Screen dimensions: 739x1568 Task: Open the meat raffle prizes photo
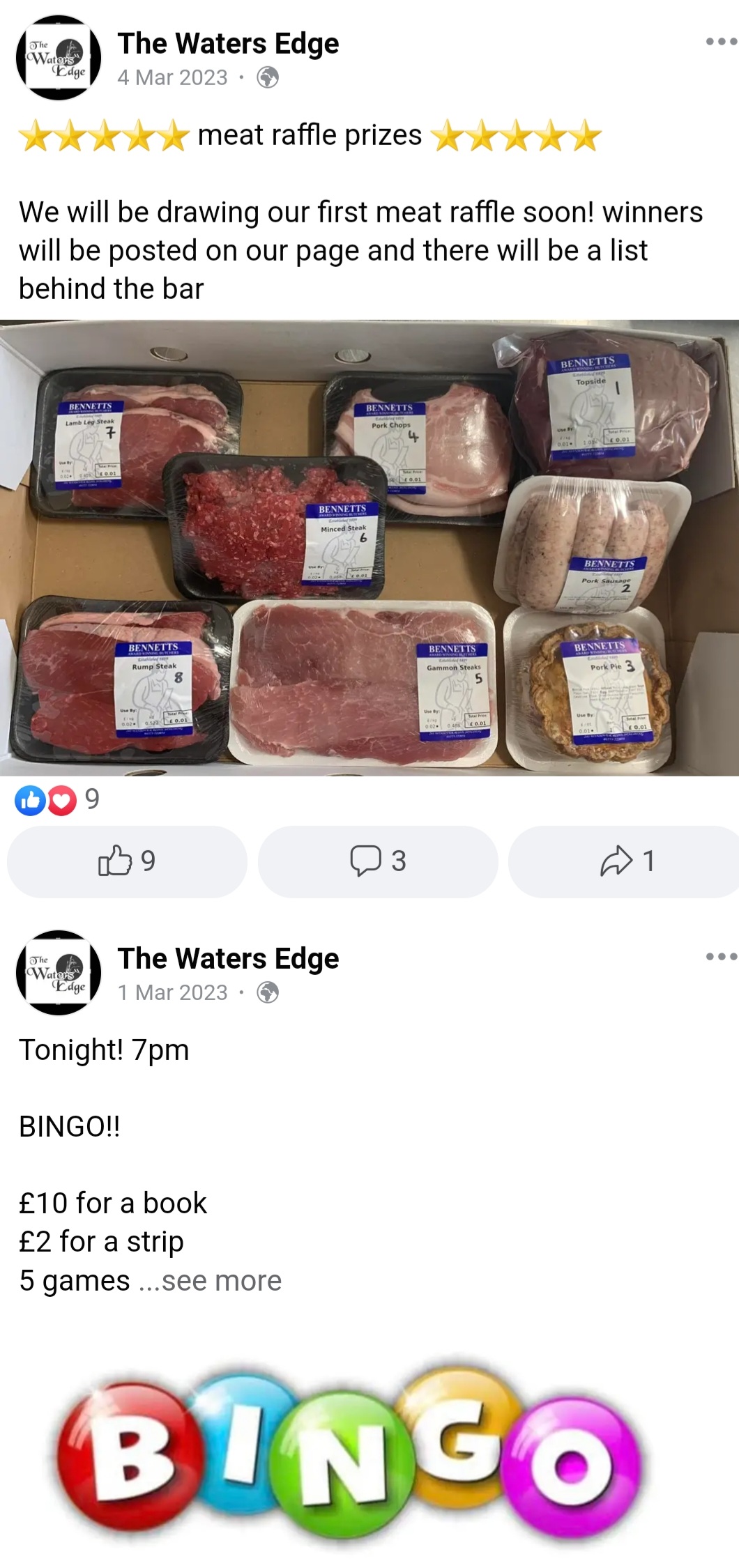click(x=369, y=548)
